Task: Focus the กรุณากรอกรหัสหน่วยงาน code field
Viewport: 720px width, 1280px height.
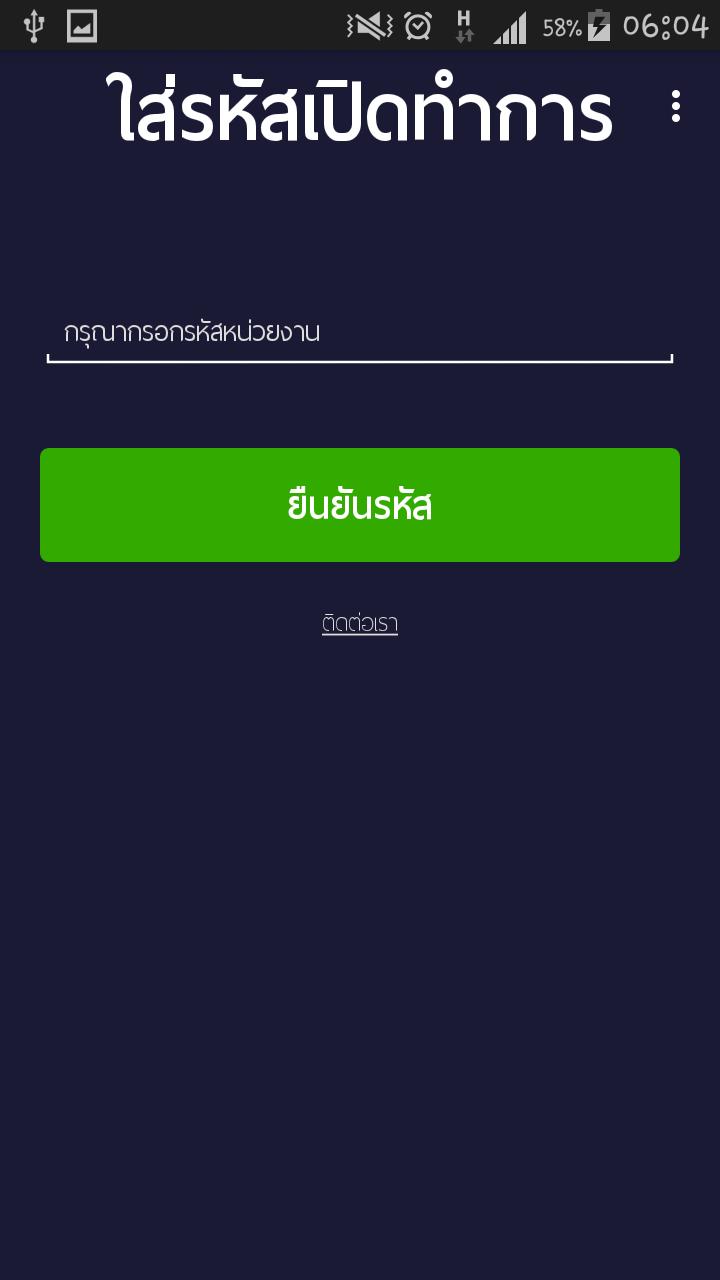Action: (360, 334)
